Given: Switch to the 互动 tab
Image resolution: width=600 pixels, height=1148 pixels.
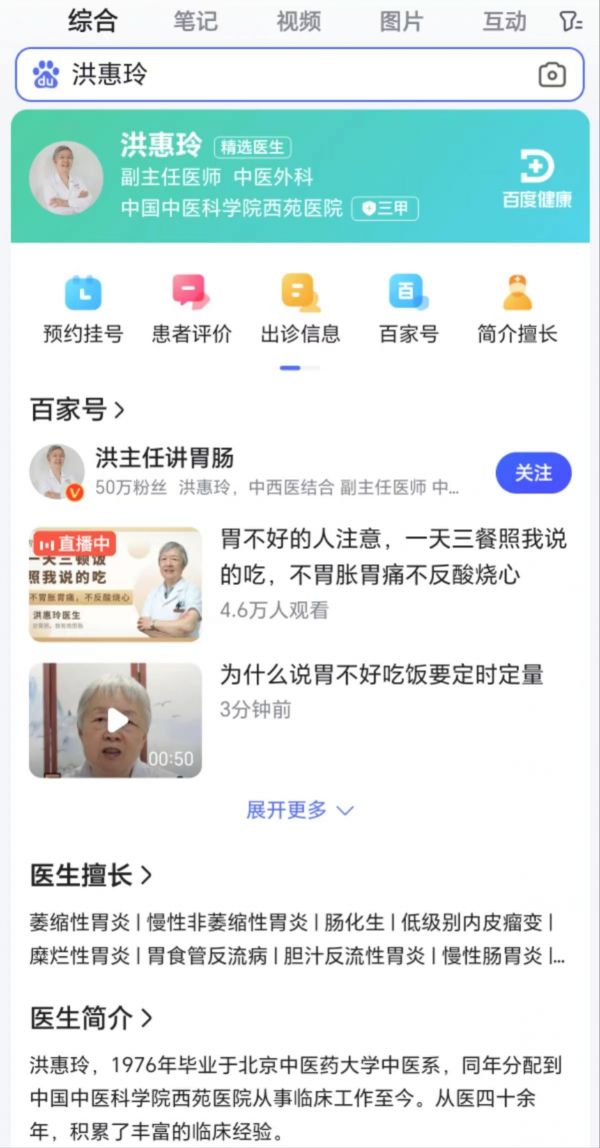Looking at the screenshot, I should pyautogui.click(x=504, y=21).
